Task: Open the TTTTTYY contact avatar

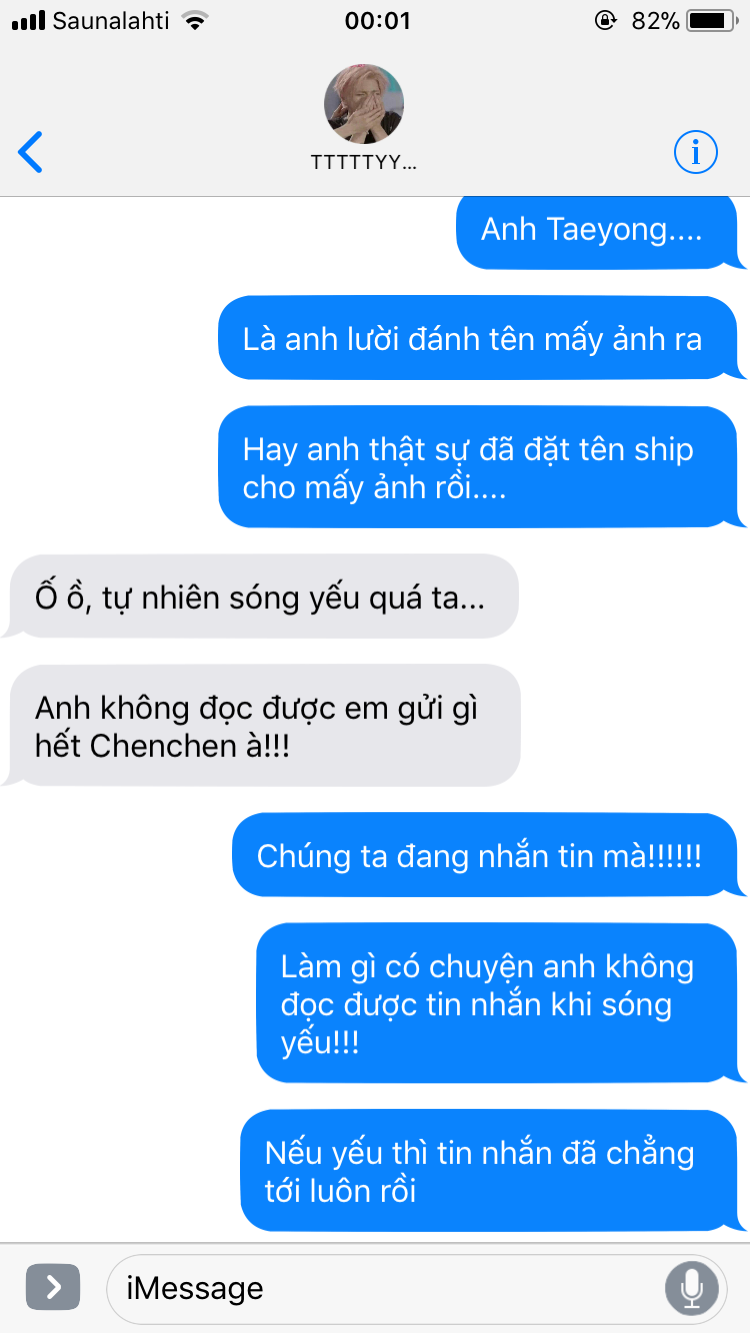Action: coord(364,104)
